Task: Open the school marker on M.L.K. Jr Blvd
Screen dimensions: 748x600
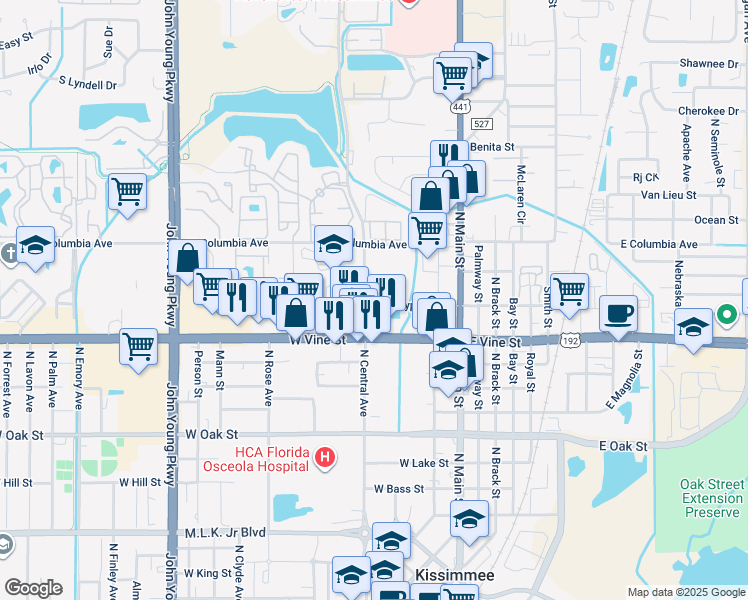Action: click(x=391, y=539)
